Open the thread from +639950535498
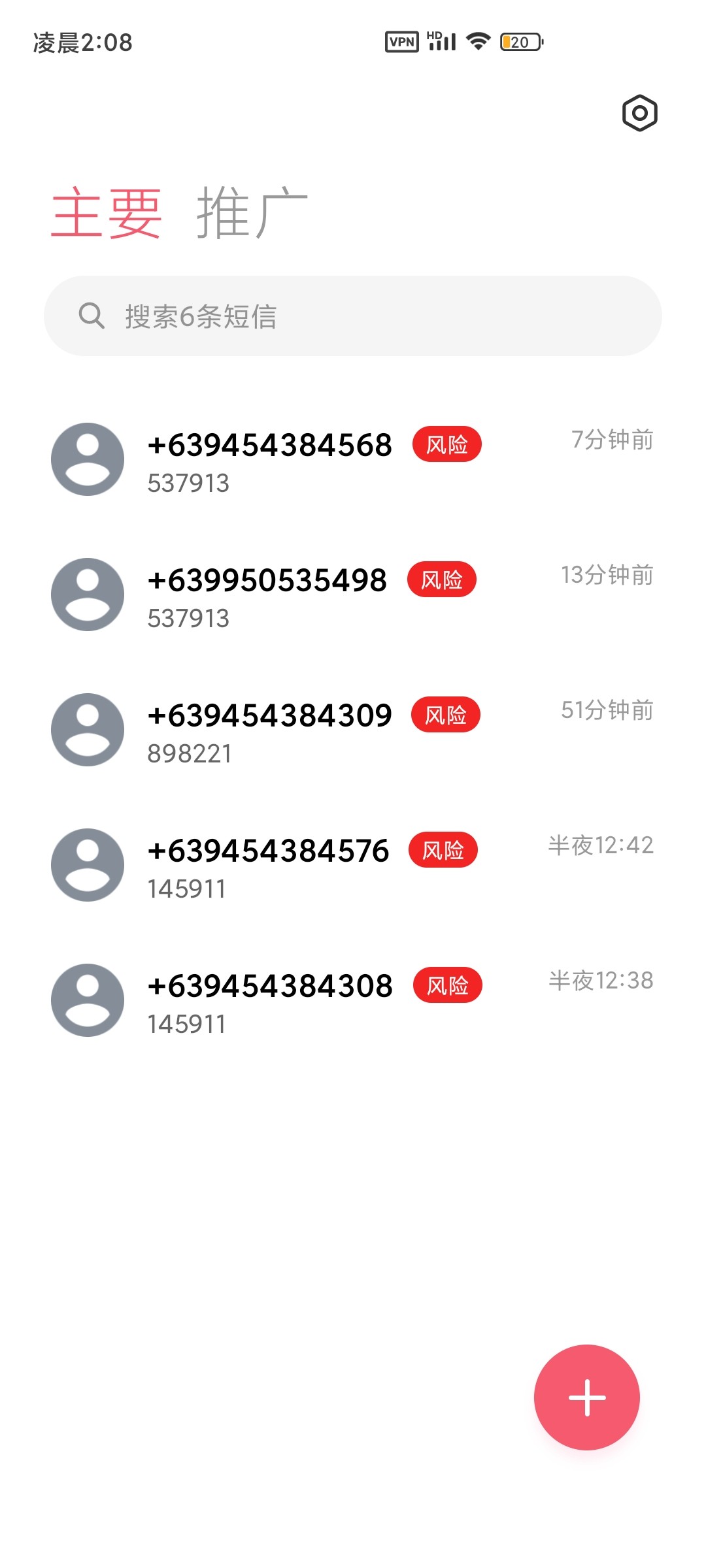The width and height of the screenshot is (706, 1568). pyautogui.click(x=353, y=595)
